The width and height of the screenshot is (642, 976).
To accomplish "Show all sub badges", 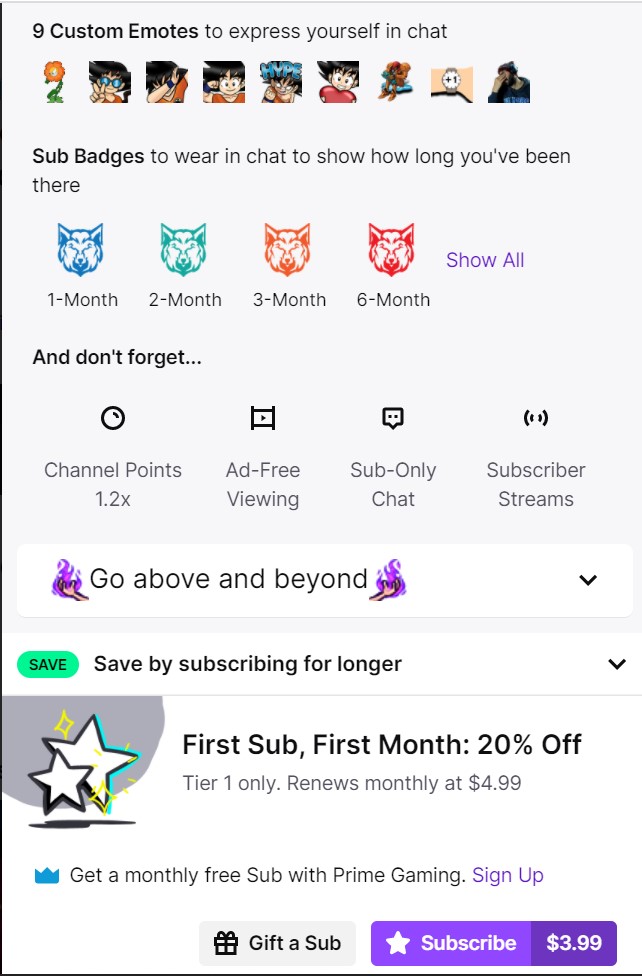I will coord(485,260).
